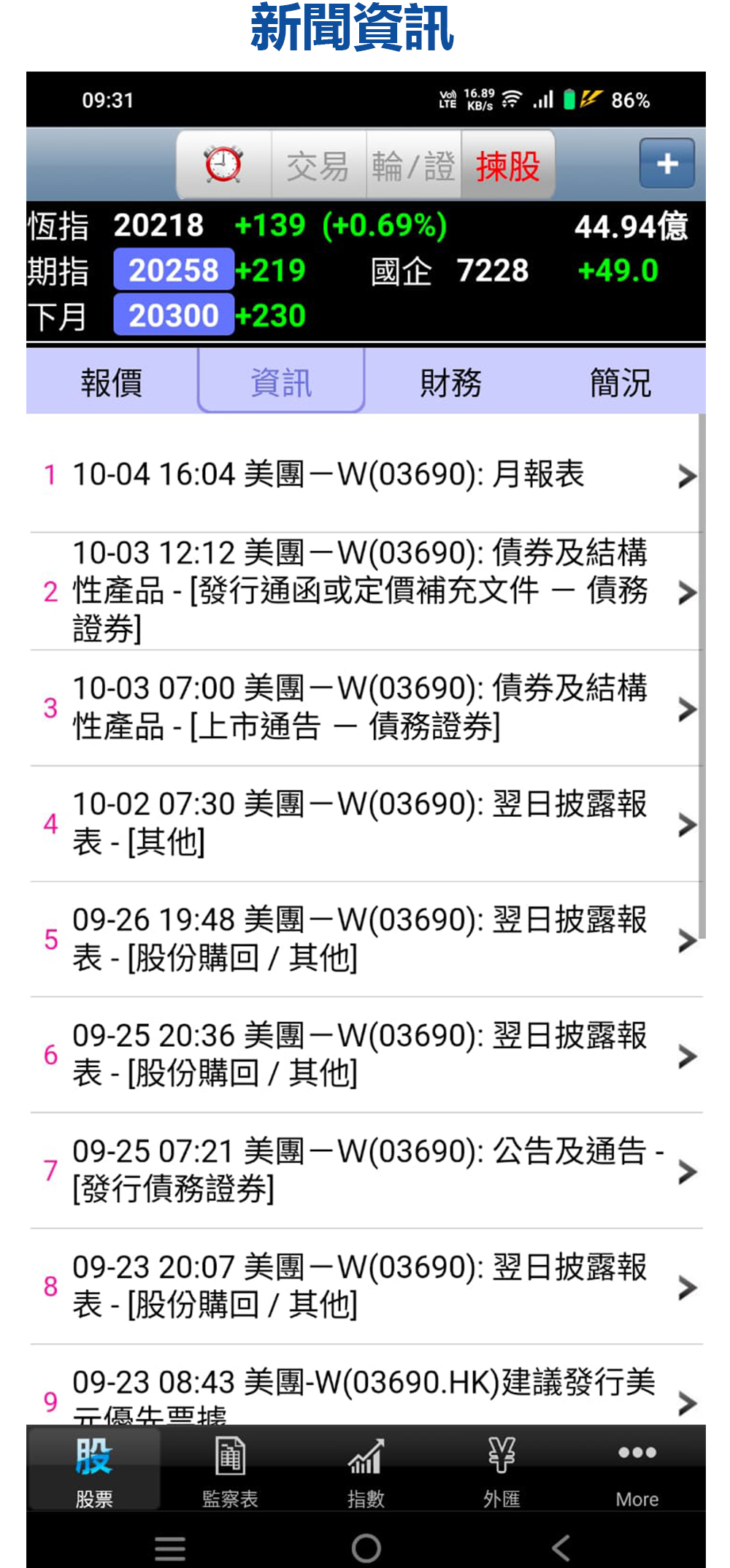Tap the blue plus button
The height and width of the screenshot is (1568, 730).
(667, 164)
